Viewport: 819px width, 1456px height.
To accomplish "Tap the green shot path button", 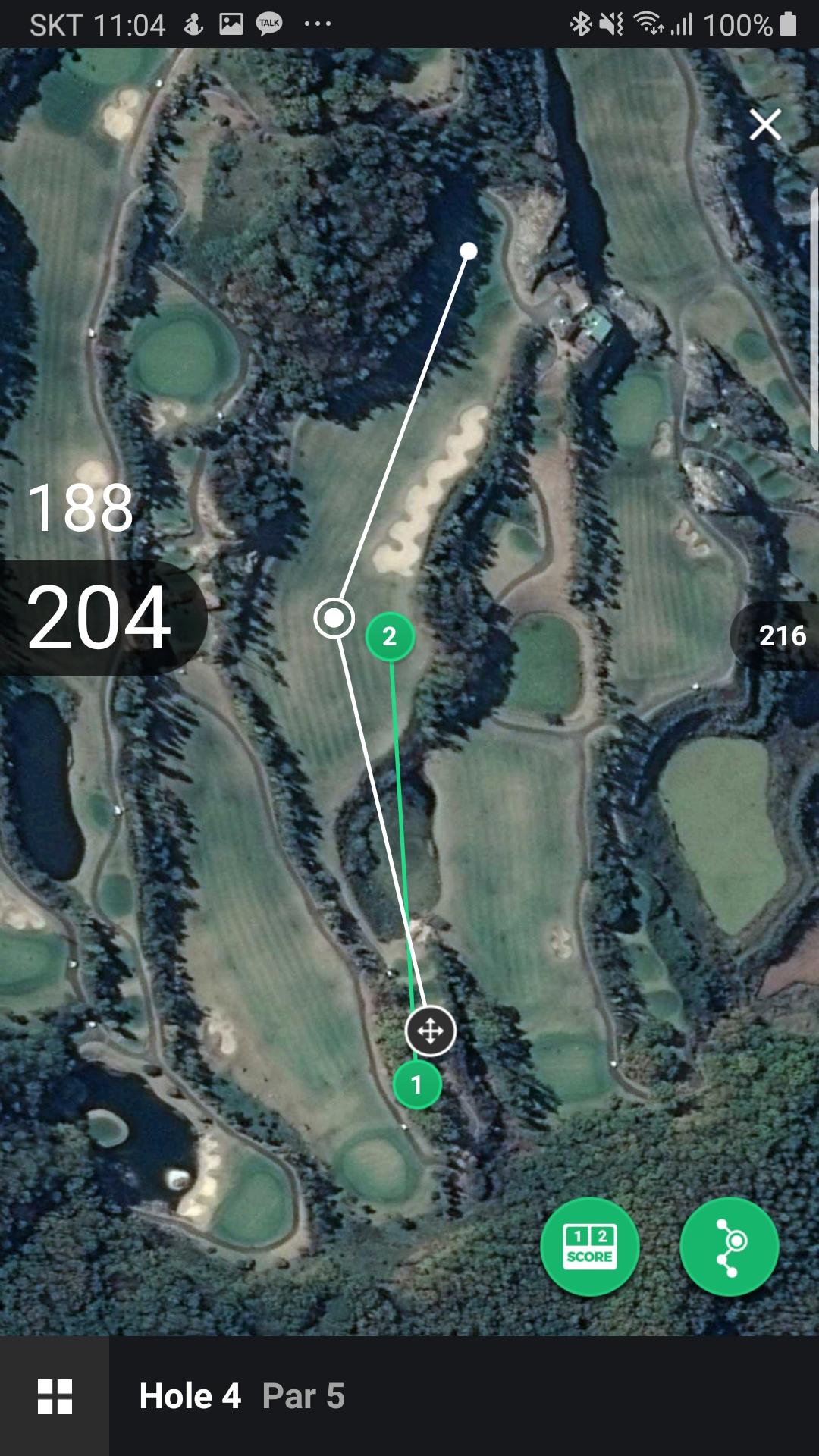I will pyautogui.click(x=729, y=1246).
